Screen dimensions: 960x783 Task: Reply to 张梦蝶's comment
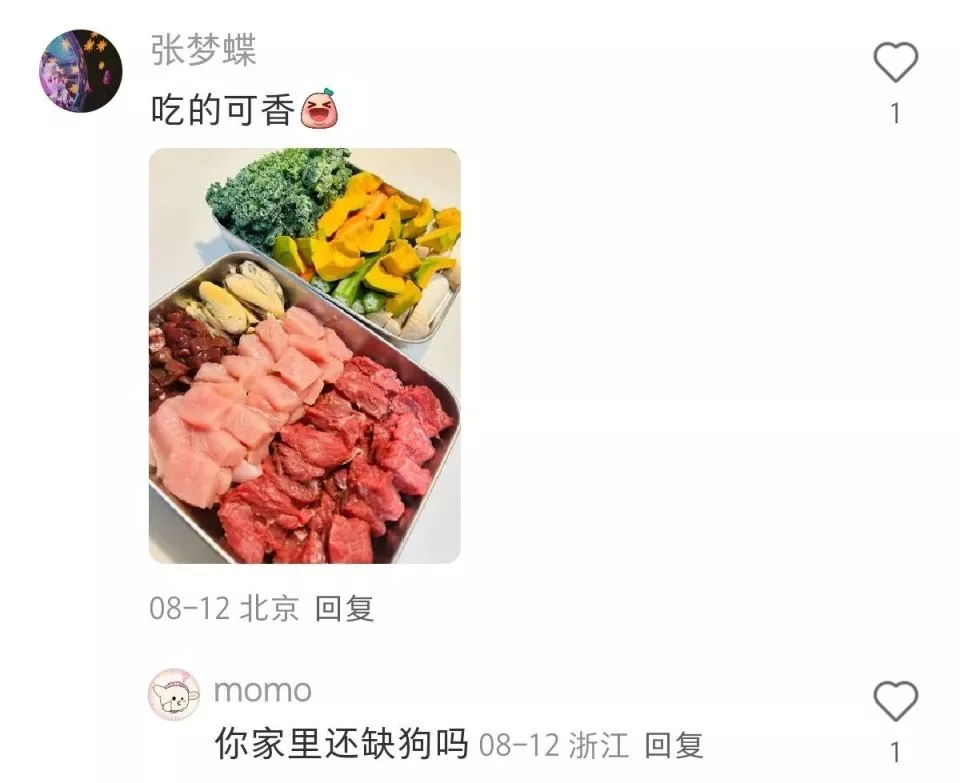tap(344, 608)
